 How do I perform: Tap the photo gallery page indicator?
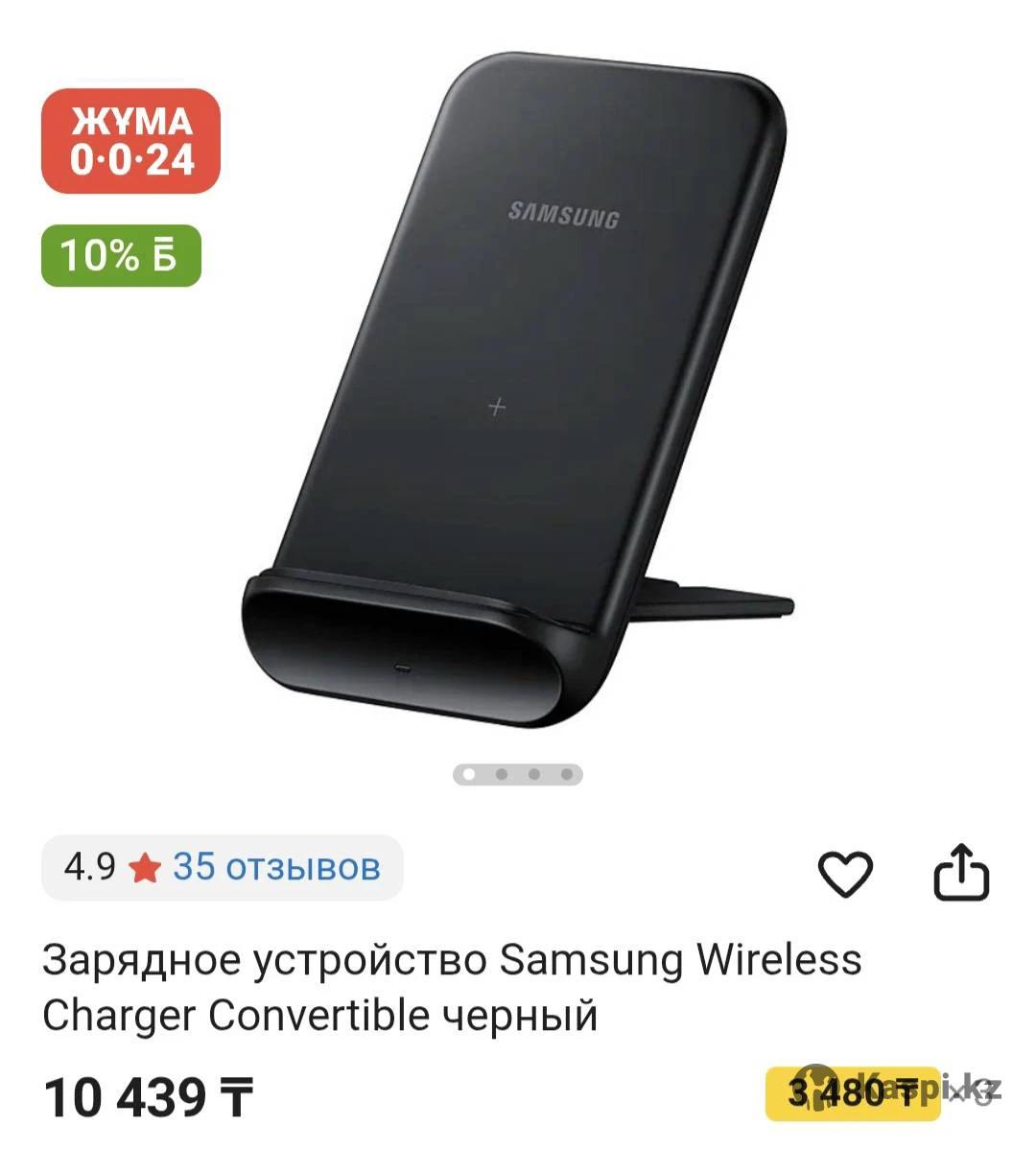(x=518, y=773)
